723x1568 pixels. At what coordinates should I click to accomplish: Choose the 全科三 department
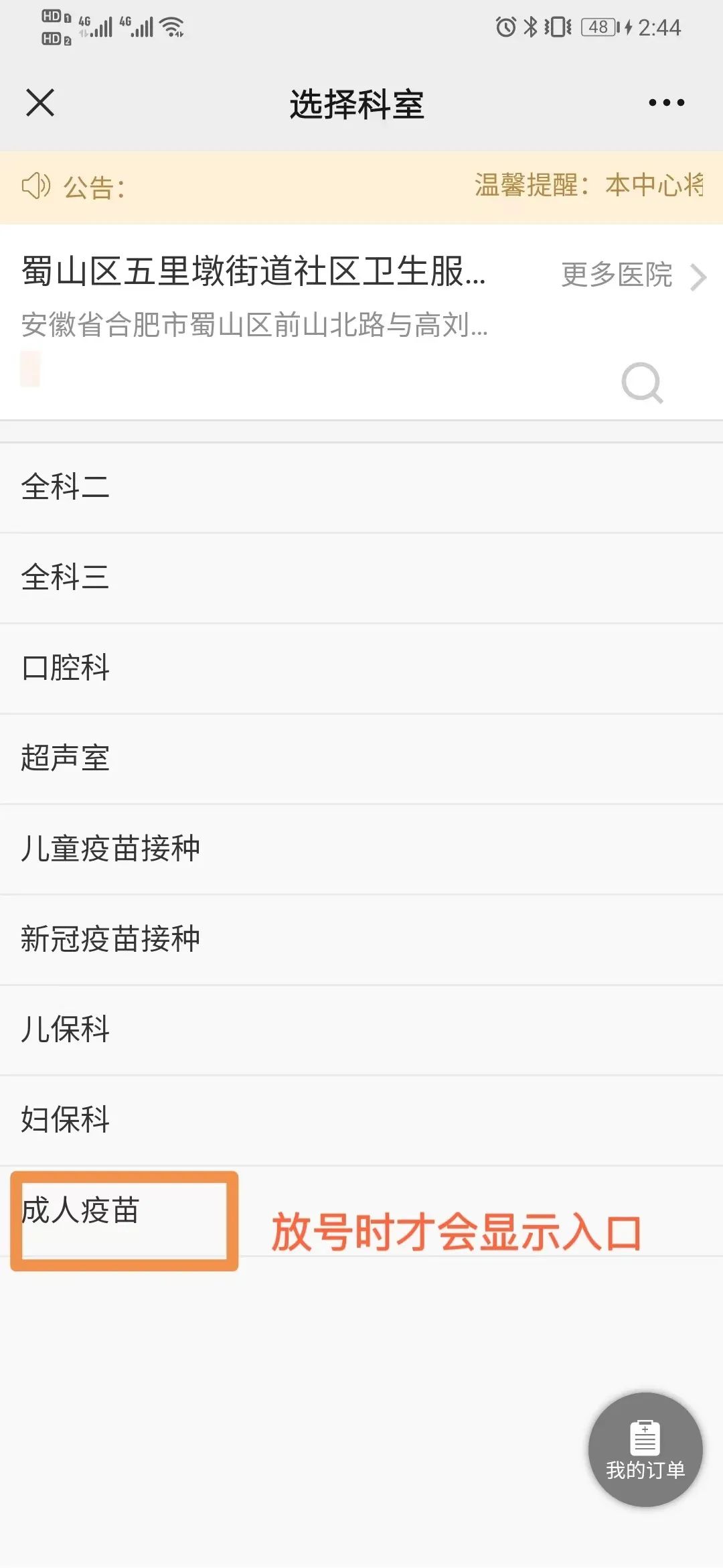pyautogui.click(x=361, y=577)
